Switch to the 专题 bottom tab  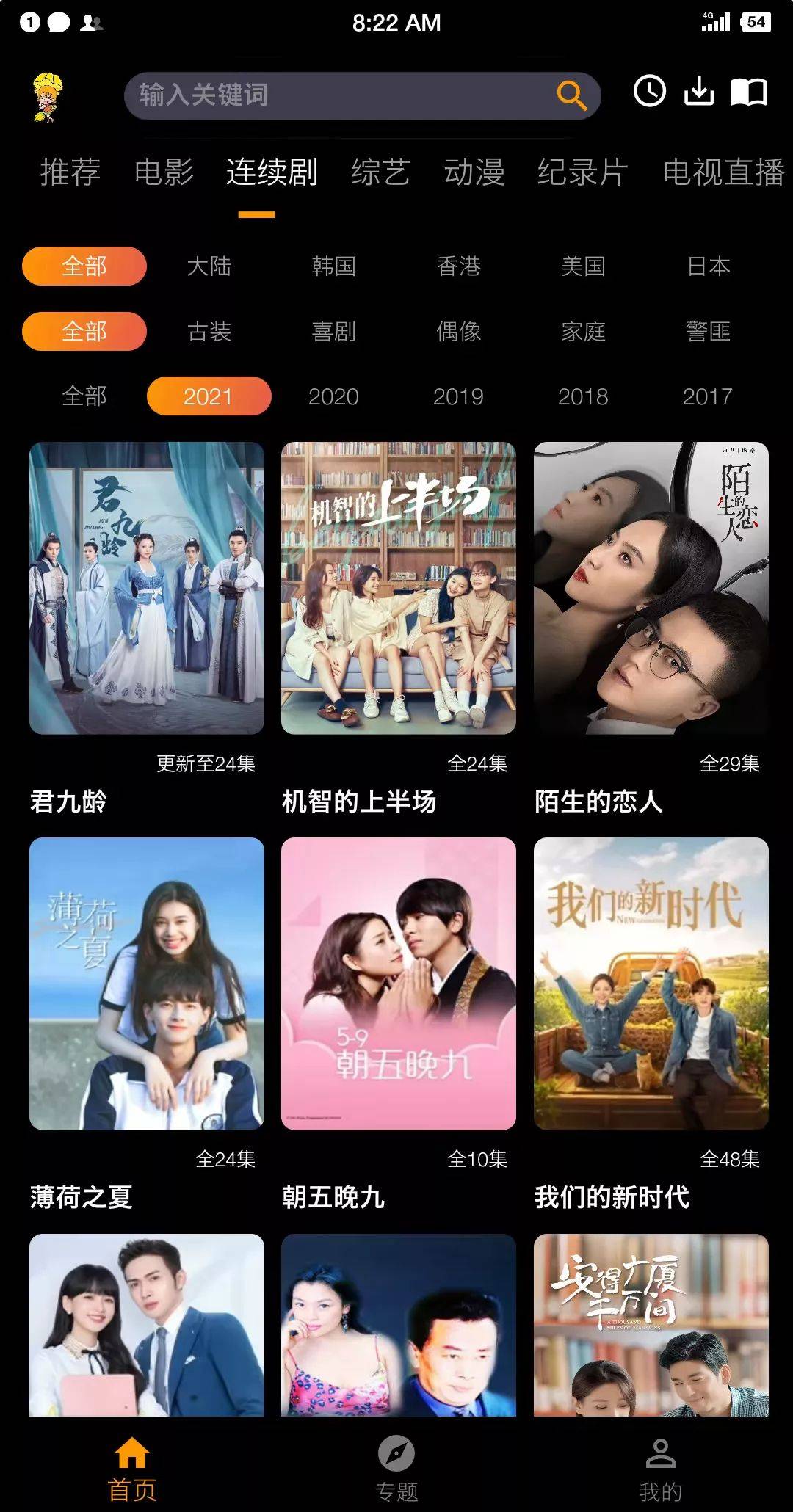396,1468
